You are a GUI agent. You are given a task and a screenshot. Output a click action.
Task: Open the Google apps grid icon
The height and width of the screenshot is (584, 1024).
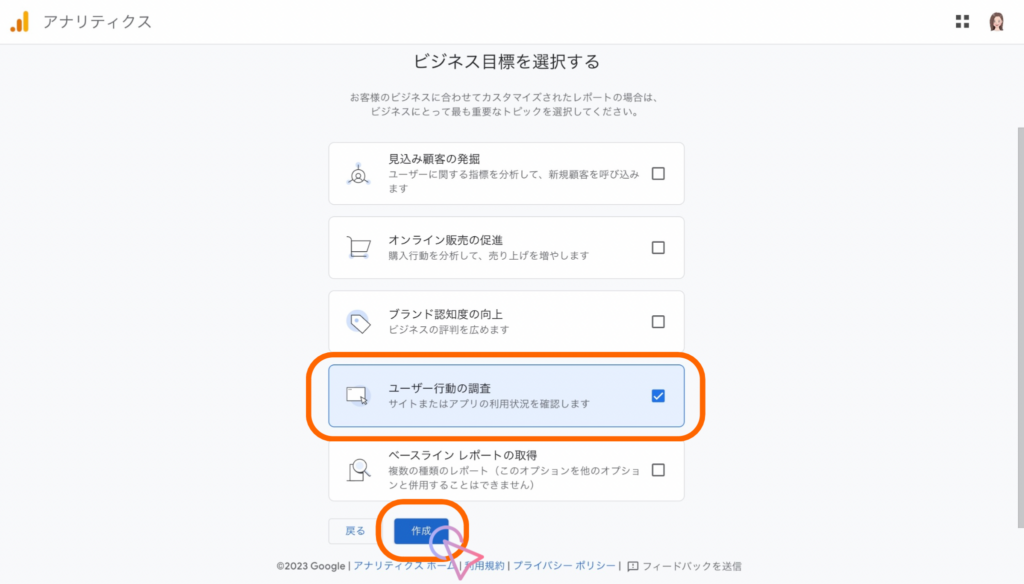(x=962, y=21)
